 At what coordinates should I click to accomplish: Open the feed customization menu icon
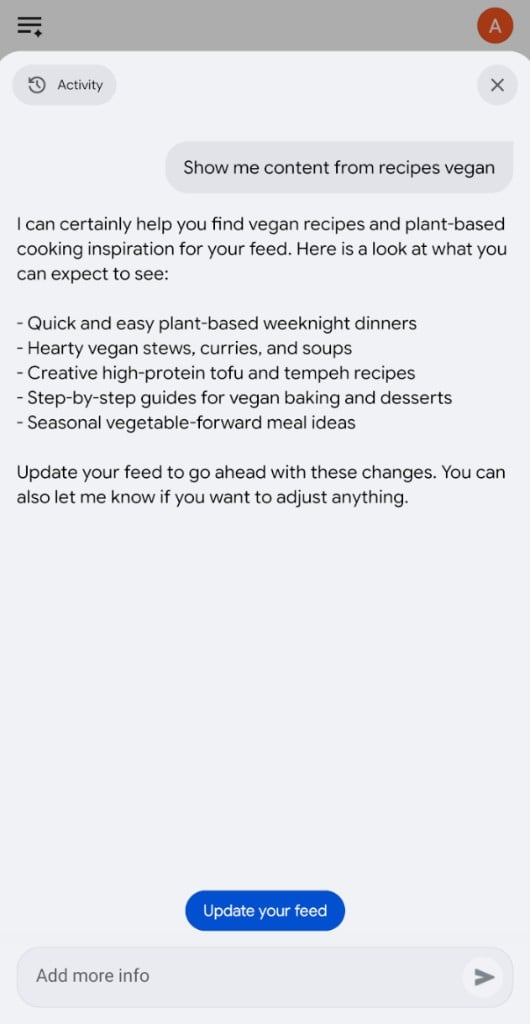[30, 26]
